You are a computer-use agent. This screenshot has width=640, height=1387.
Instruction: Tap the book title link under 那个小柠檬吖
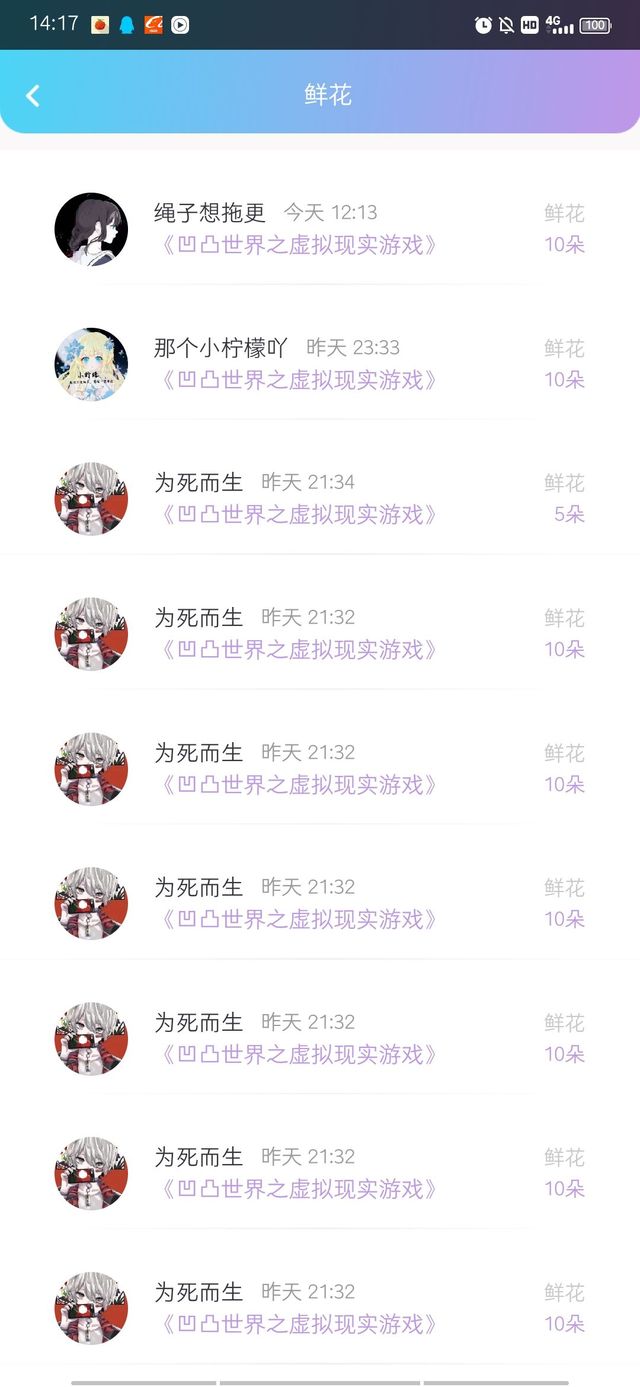[x=297, y=380]
